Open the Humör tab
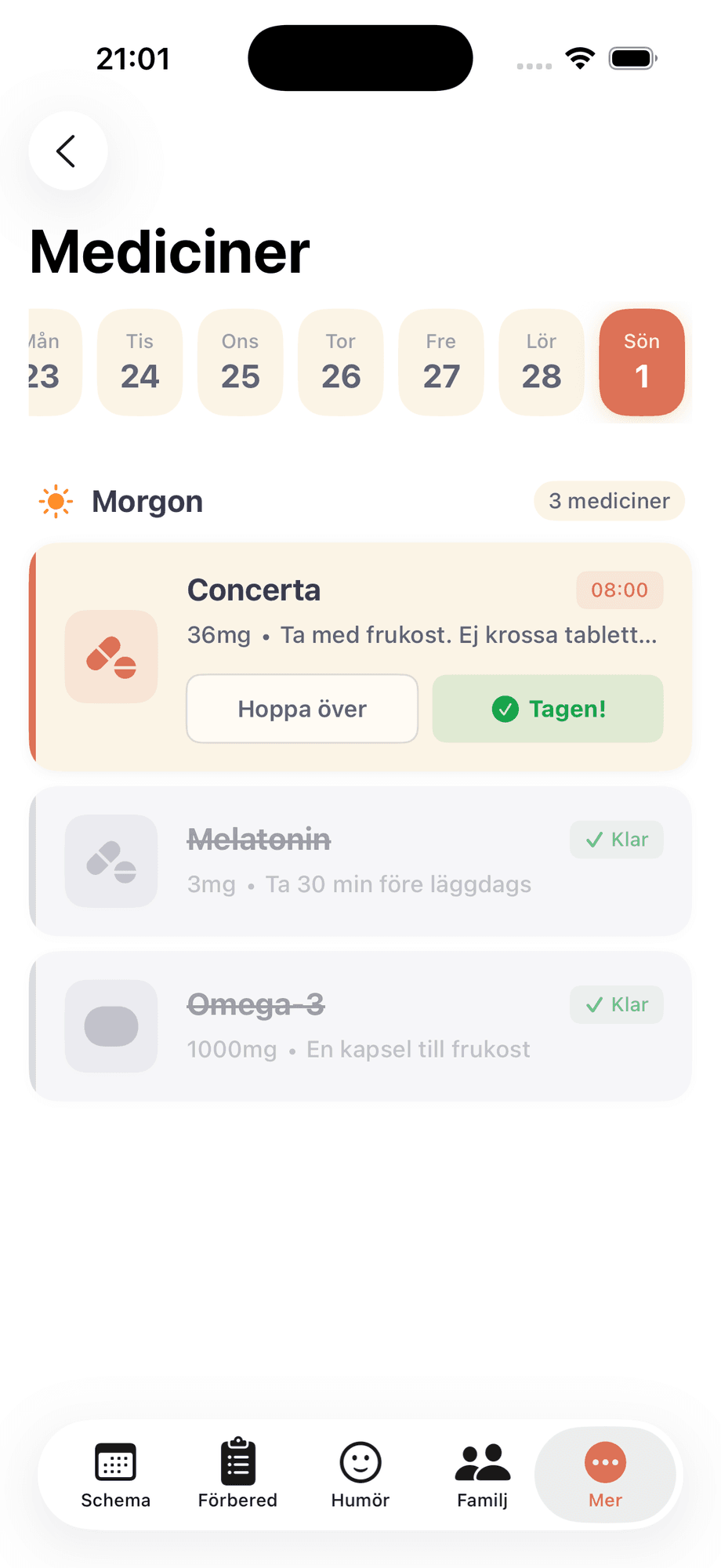 (x=360, y=1475)
